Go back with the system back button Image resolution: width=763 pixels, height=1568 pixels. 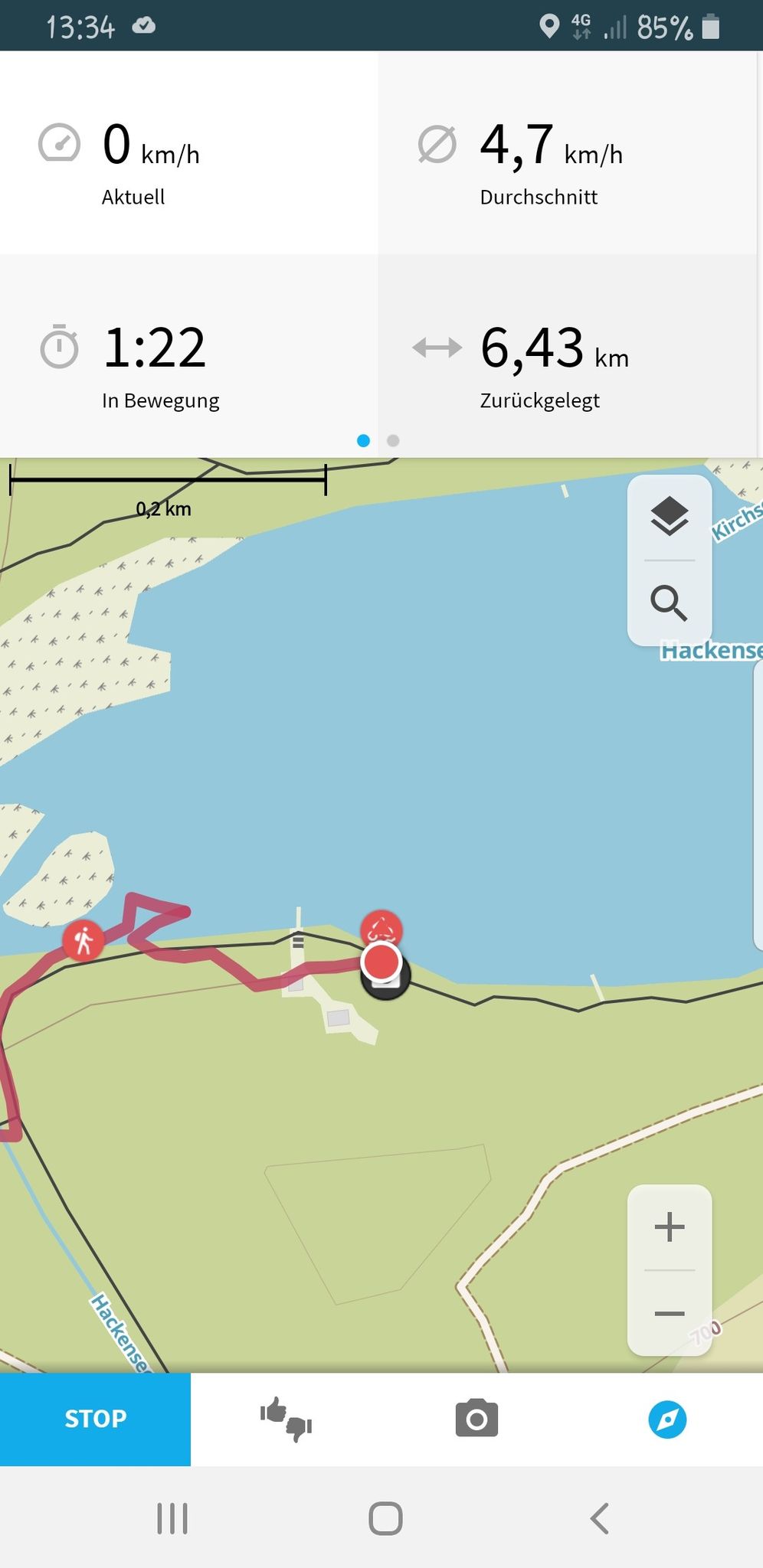pos(599,1518)
